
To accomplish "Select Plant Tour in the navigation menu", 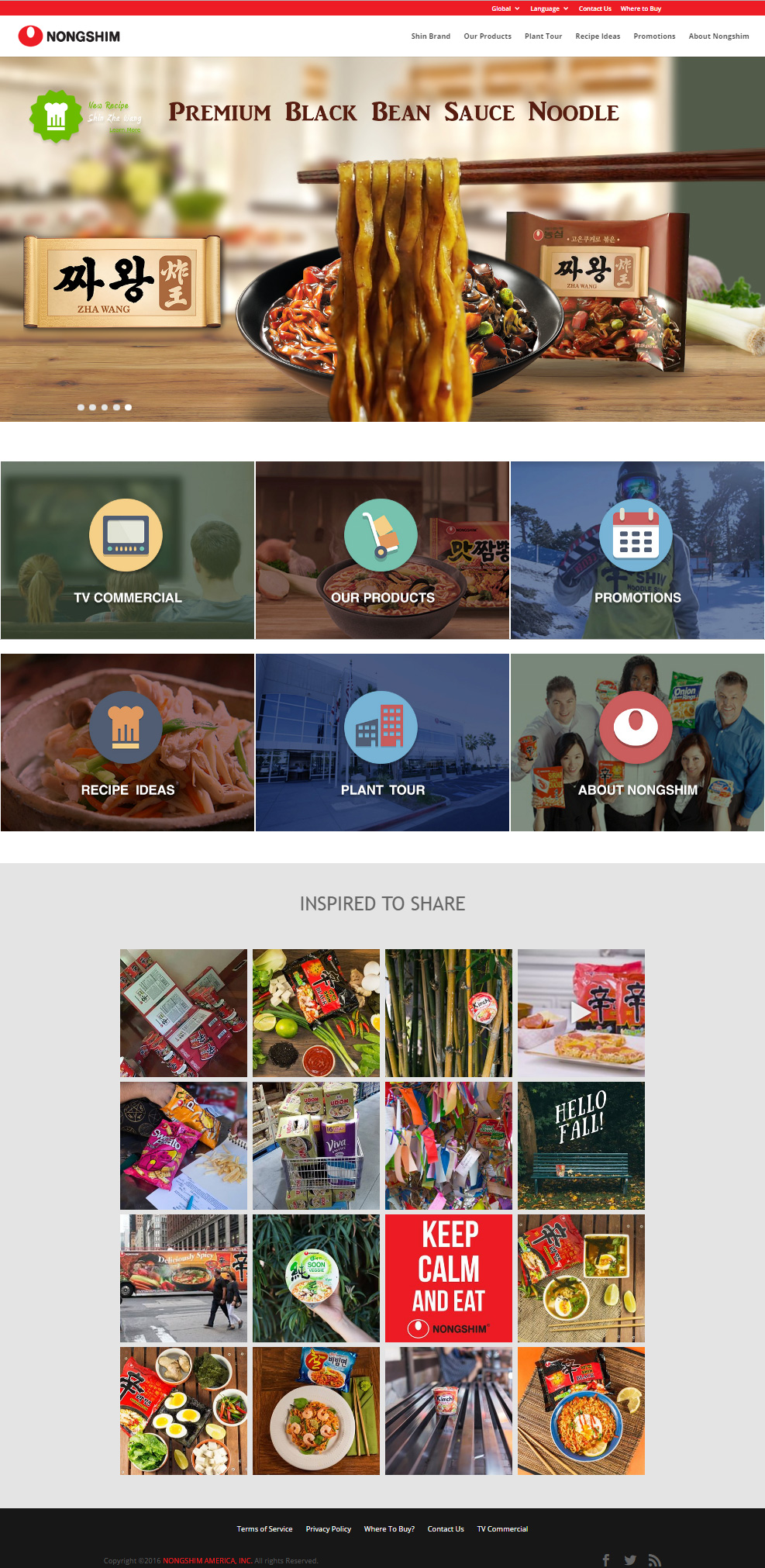I will point(543,36).
